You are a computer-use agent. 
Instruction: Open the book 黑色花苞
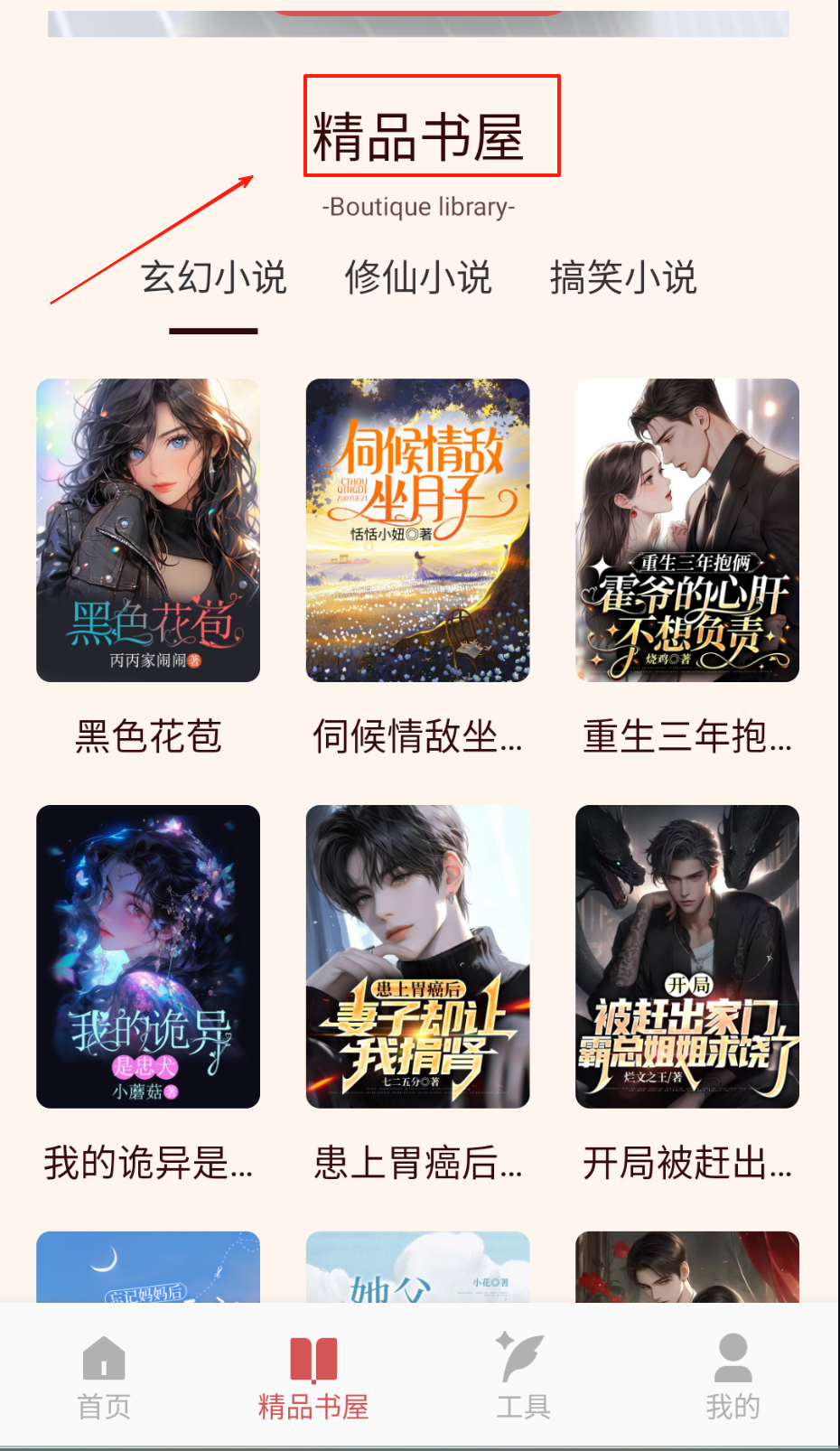click(148, 530)
